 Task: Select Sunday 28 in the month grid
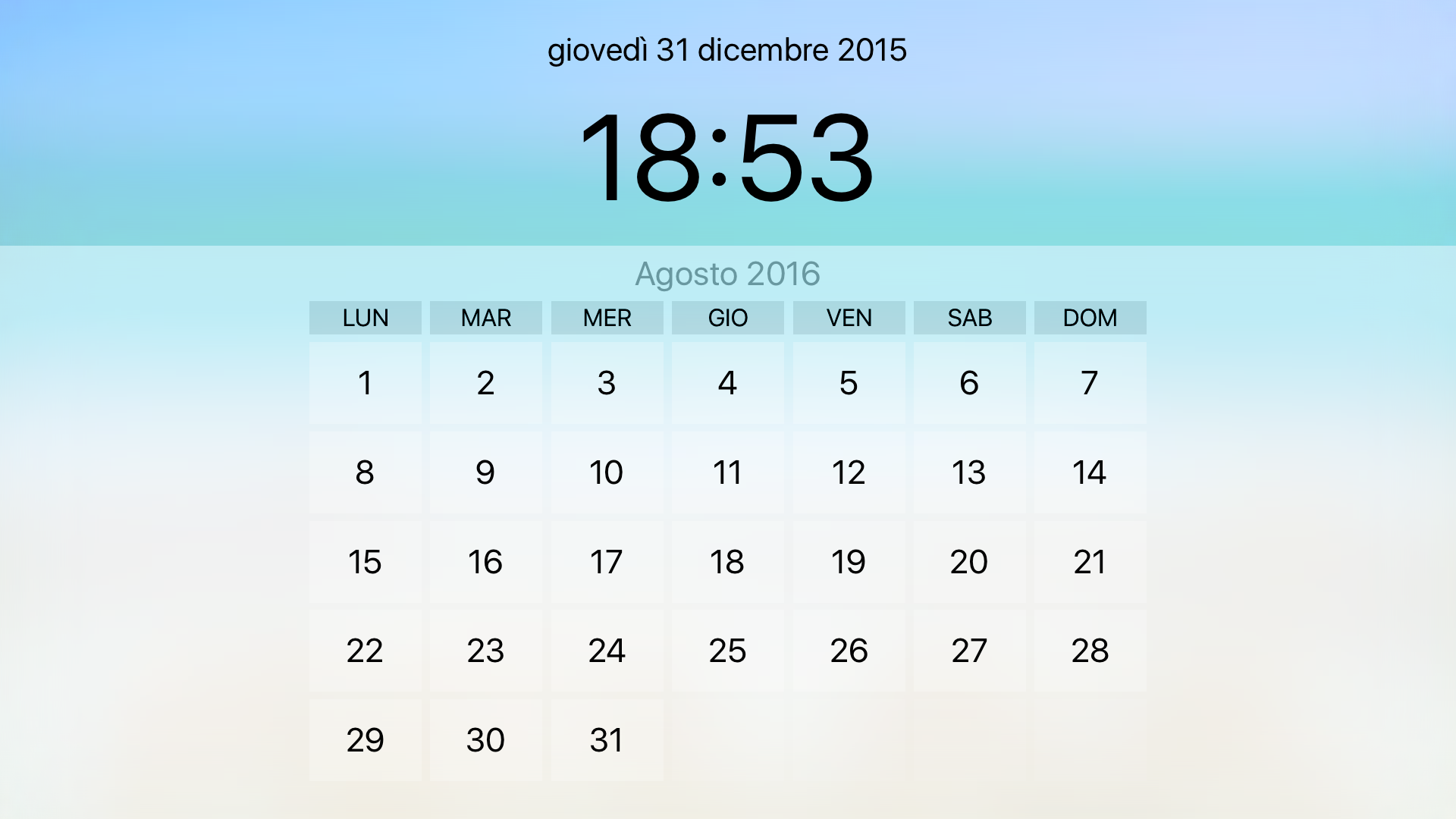(1090, 651)
